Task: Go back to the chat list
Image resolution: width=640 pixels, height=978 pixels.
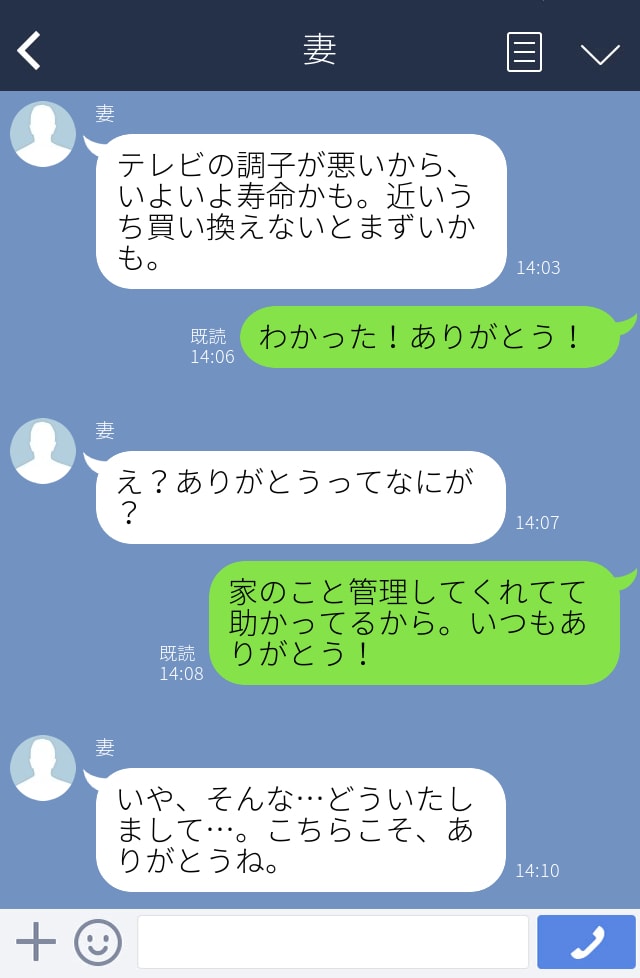Action: [x=30, y=50]
